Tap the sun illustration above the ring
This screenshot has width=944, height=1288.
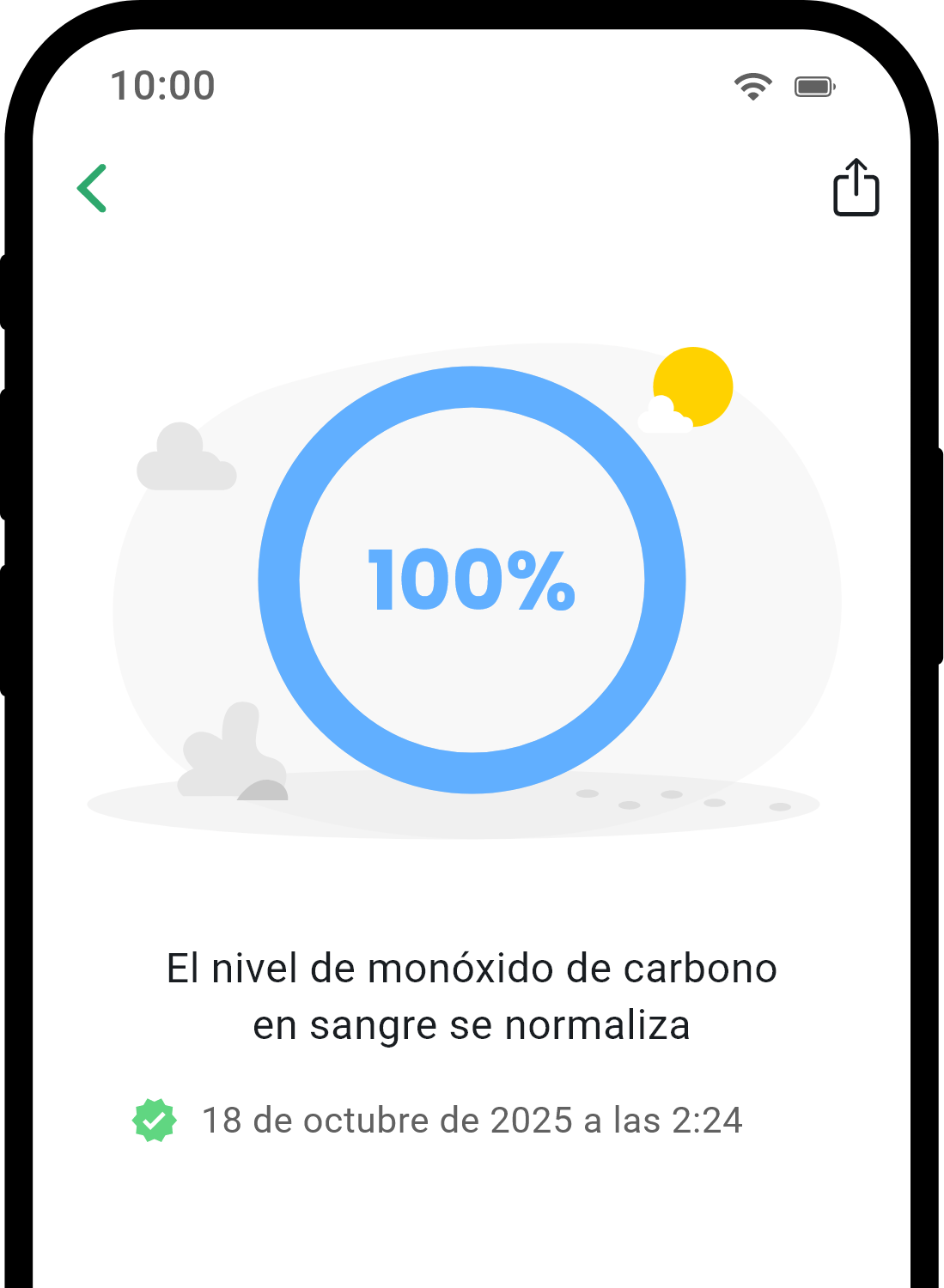(x=692, y=386)
